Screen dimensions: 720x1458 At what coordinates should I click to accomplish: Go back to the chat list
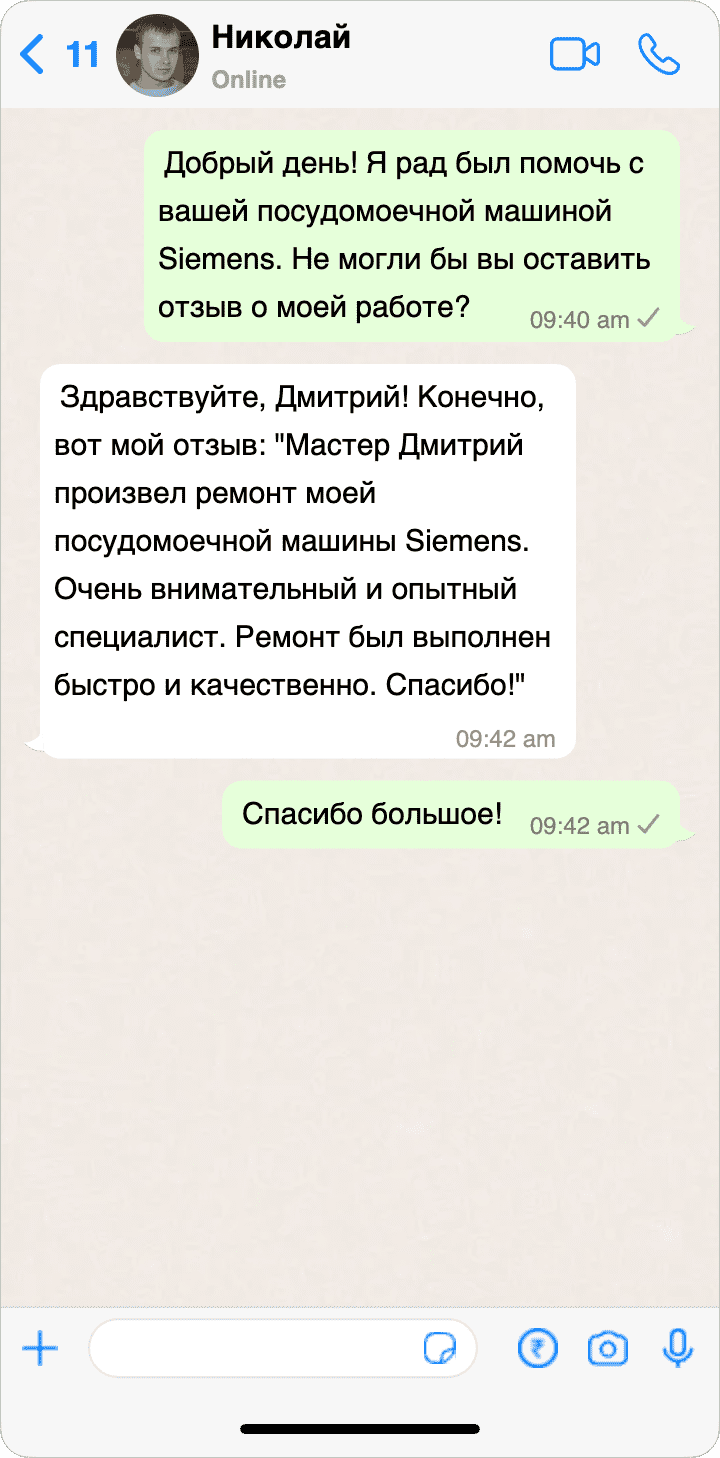click(x=58, y=54)
